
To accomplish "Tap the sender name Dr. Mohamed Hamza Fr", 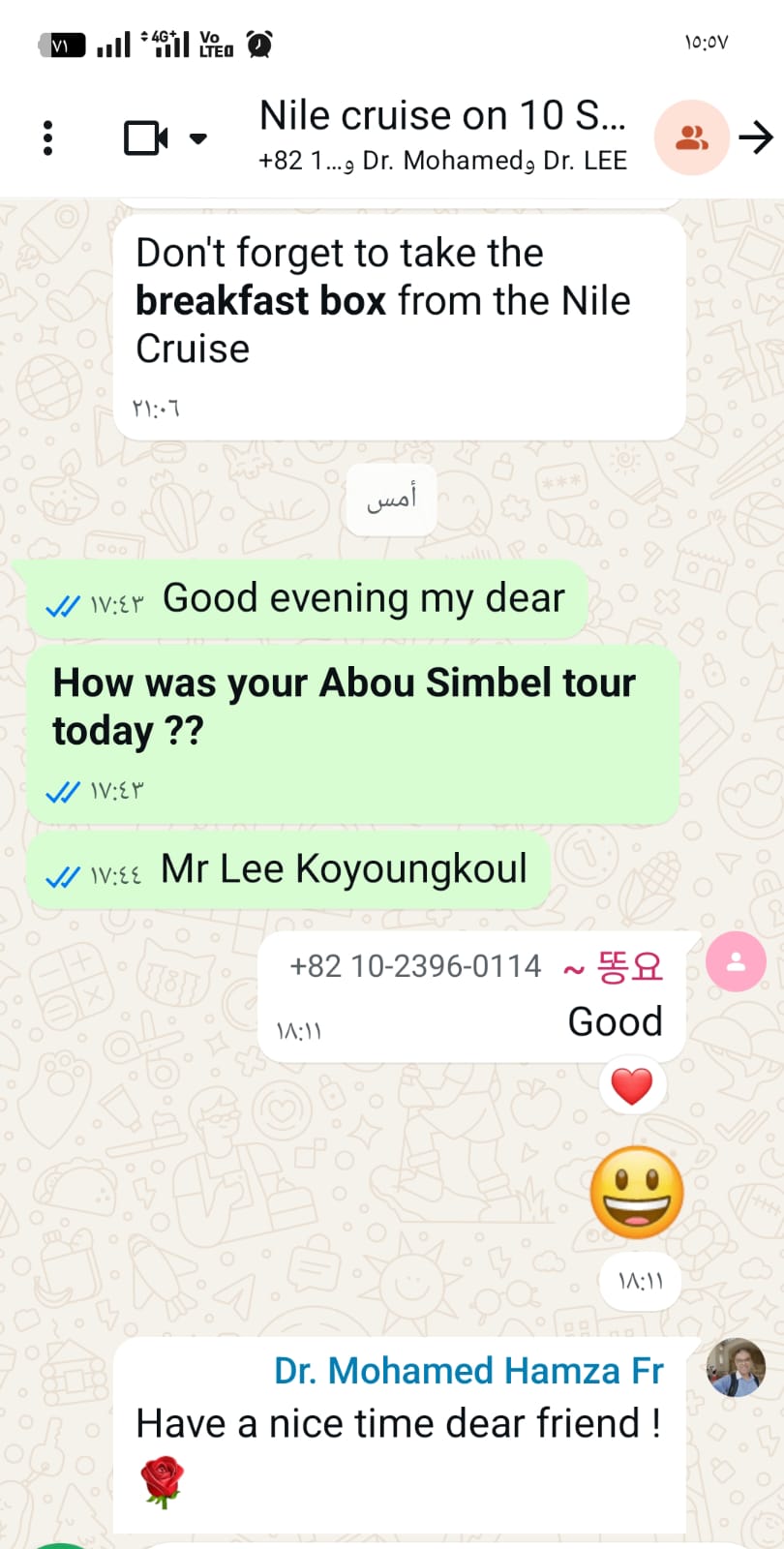I will pos(468,1371).
